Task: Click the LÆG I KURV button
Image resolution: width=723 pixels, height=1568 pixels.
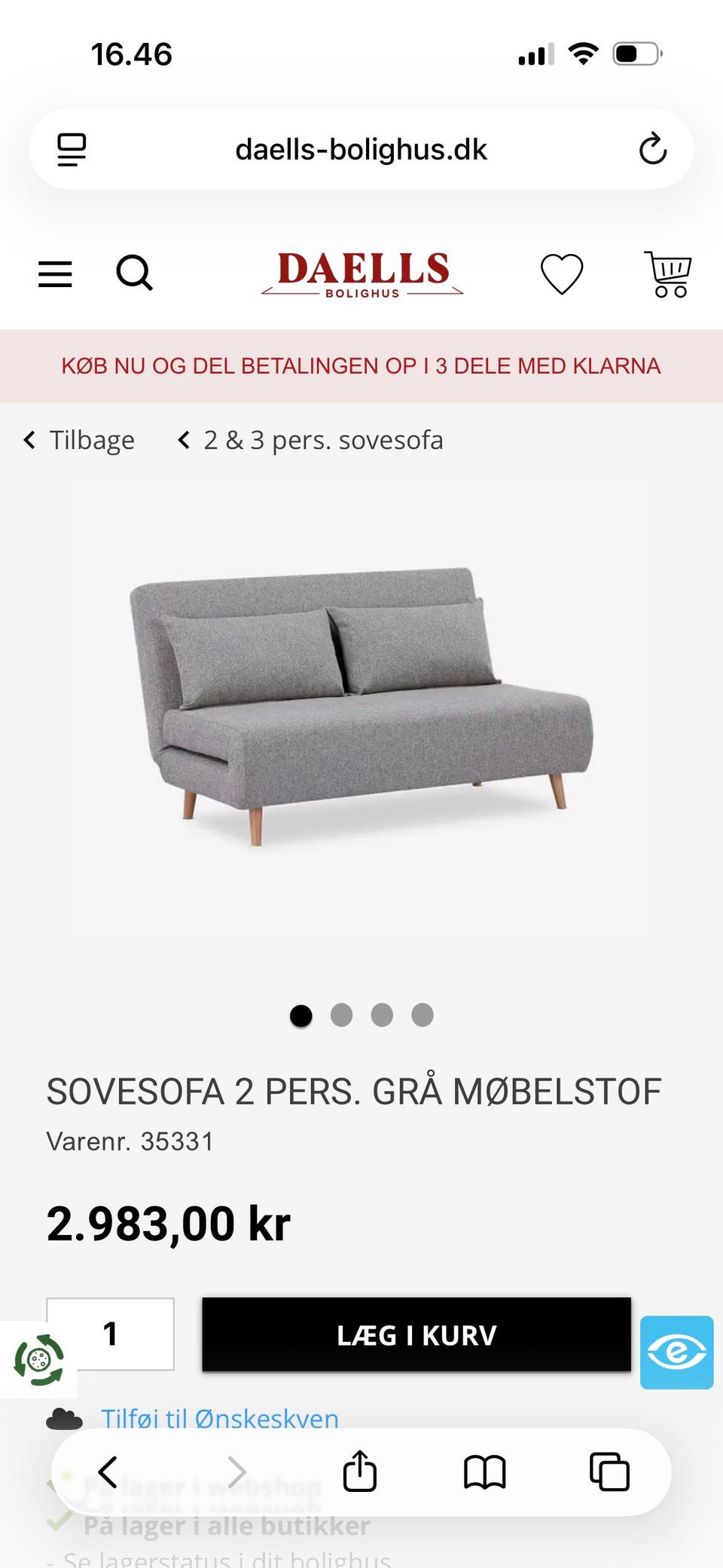Action: point(416,1335)
